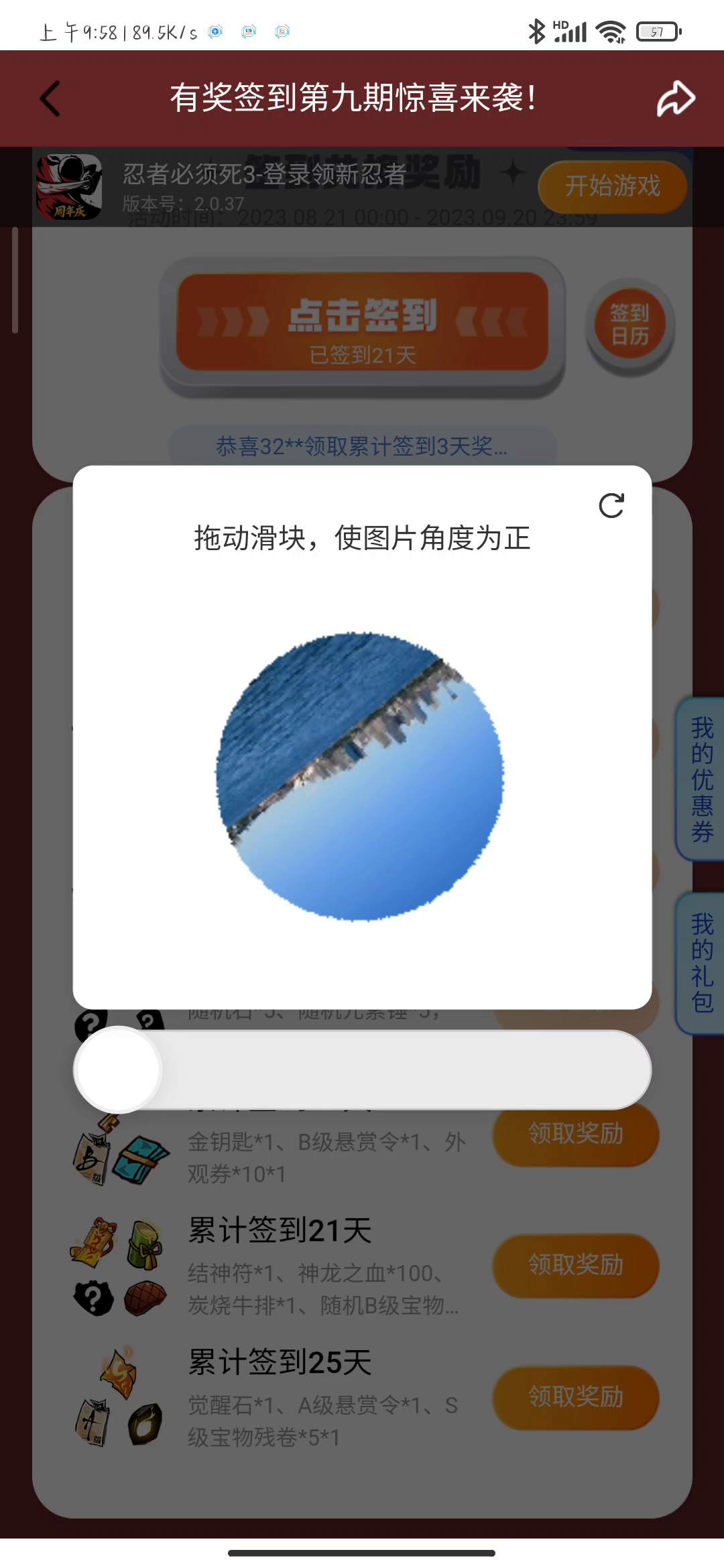Tap the 点击签到 check-in button
Viewport: 724px width, 1568px height.
coord(362,323)
